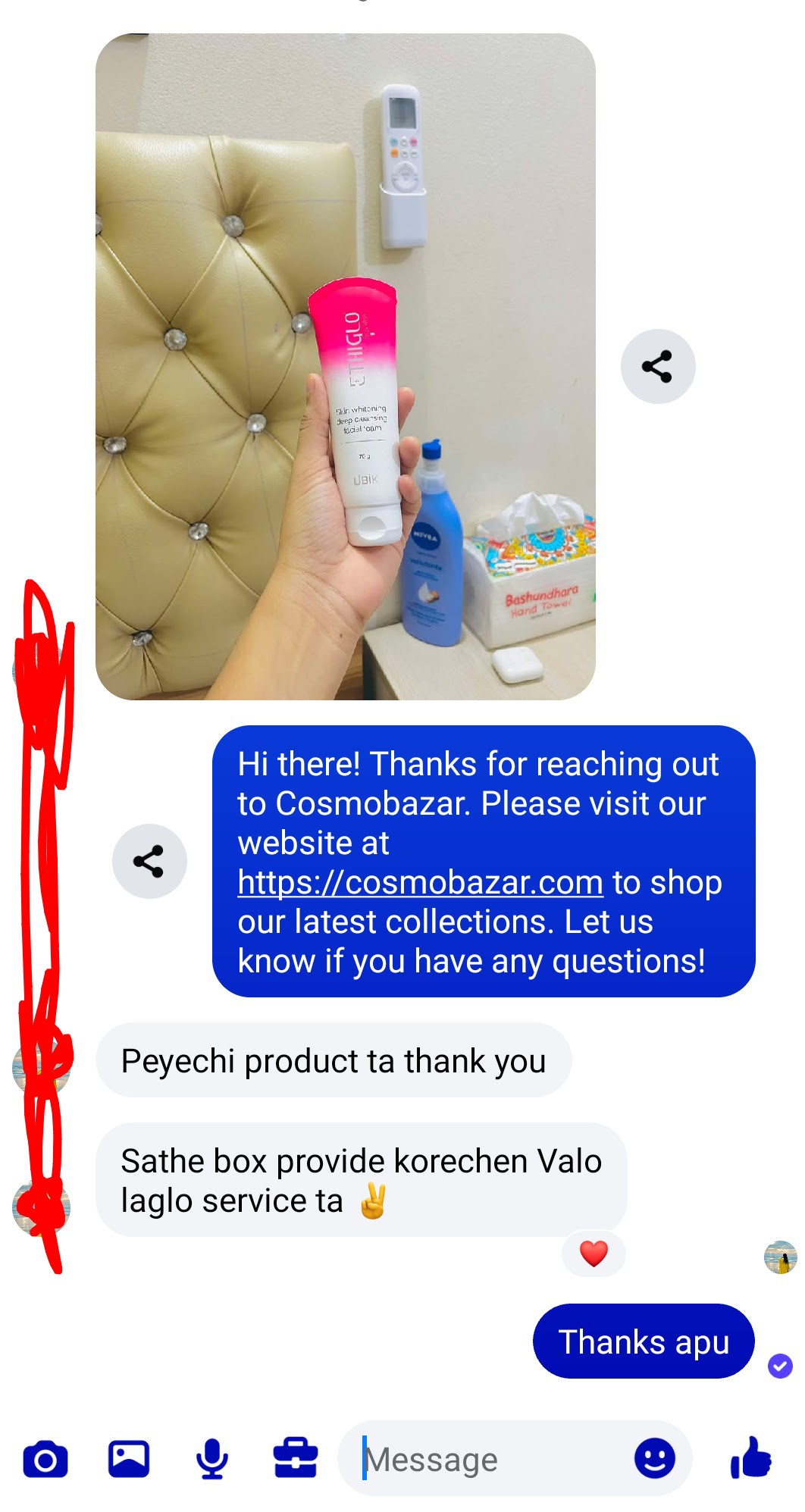Share the product photo message
Screen dimensions: 805x1512
click(x=657, y=366)
